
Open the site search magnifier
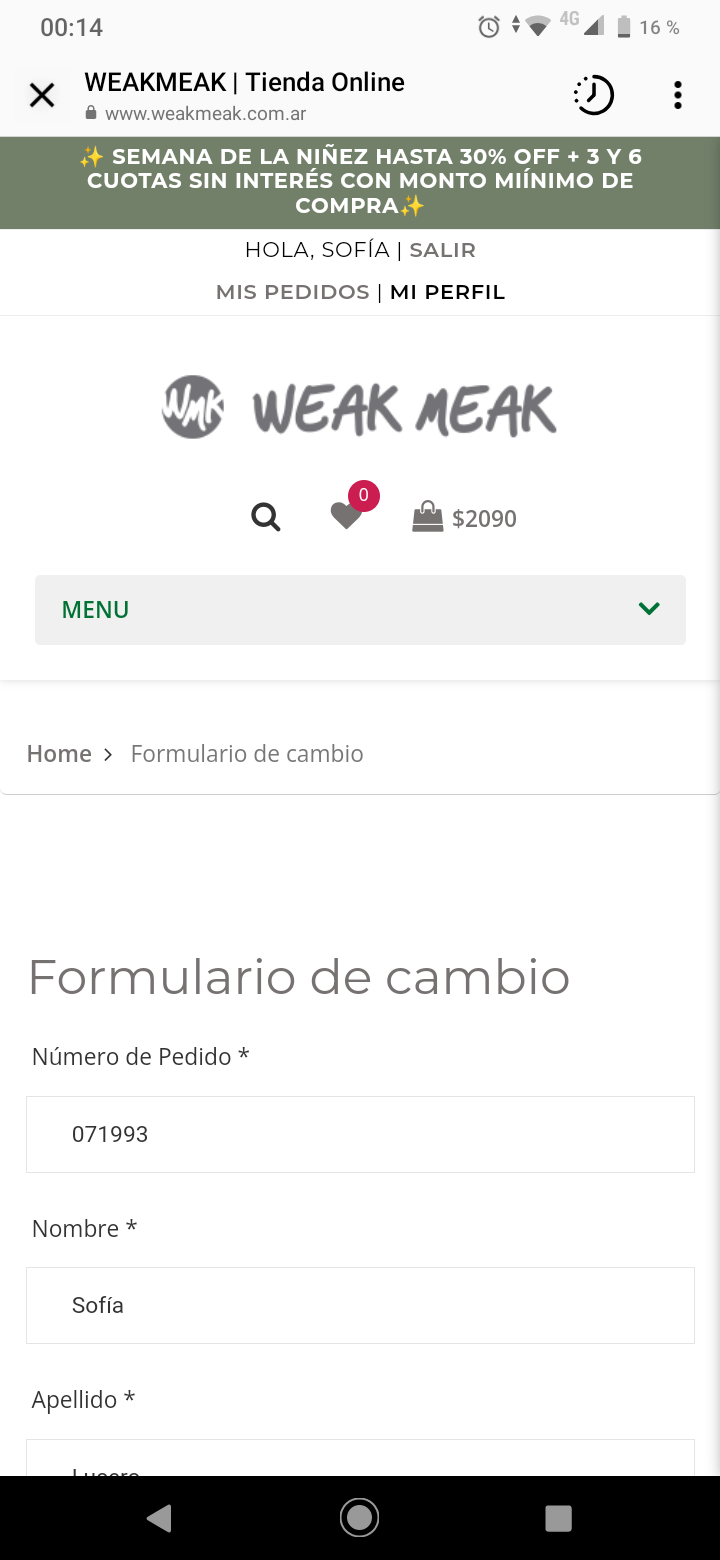click(x=266, y=517)
